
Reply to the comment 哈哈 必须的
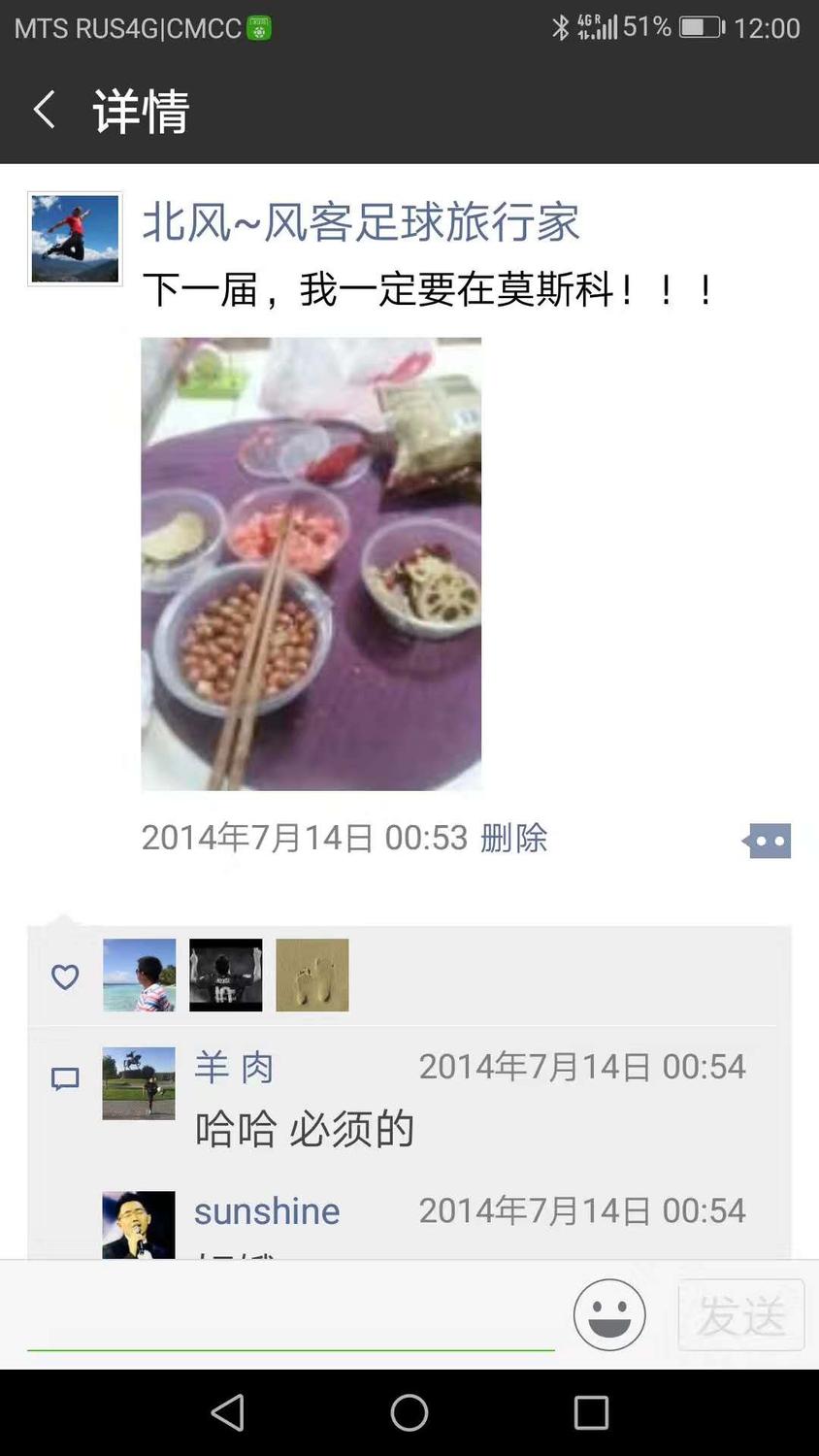305,1129
